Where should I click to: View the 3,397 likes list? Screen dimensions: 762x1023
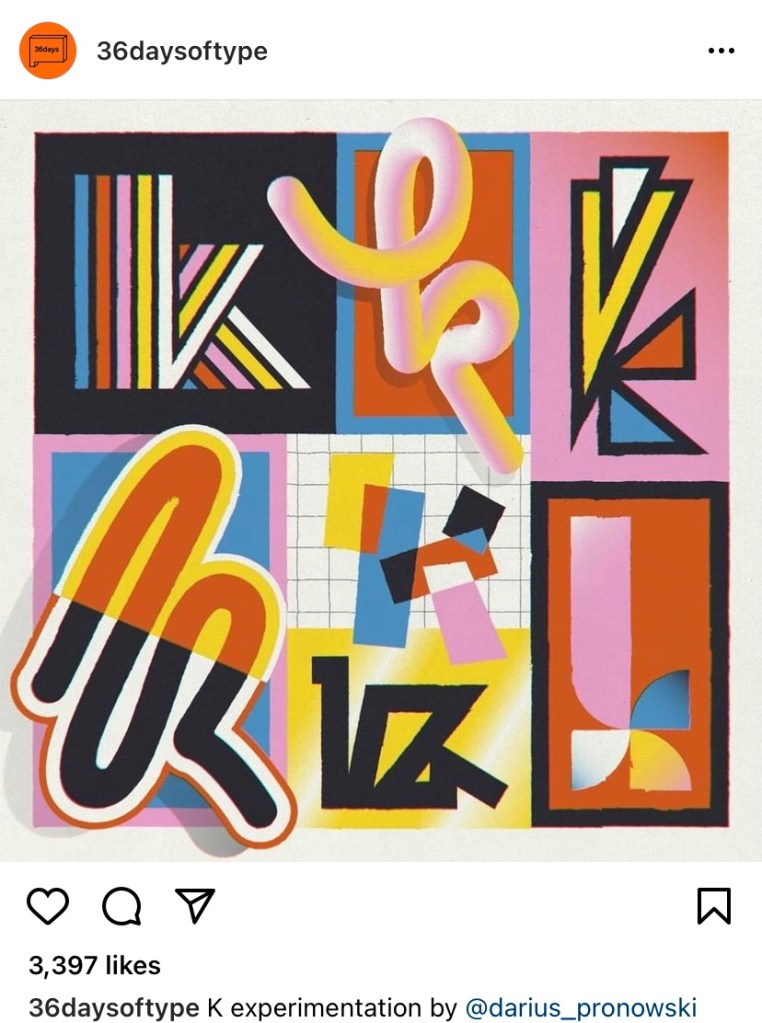[x=94, y=965]
